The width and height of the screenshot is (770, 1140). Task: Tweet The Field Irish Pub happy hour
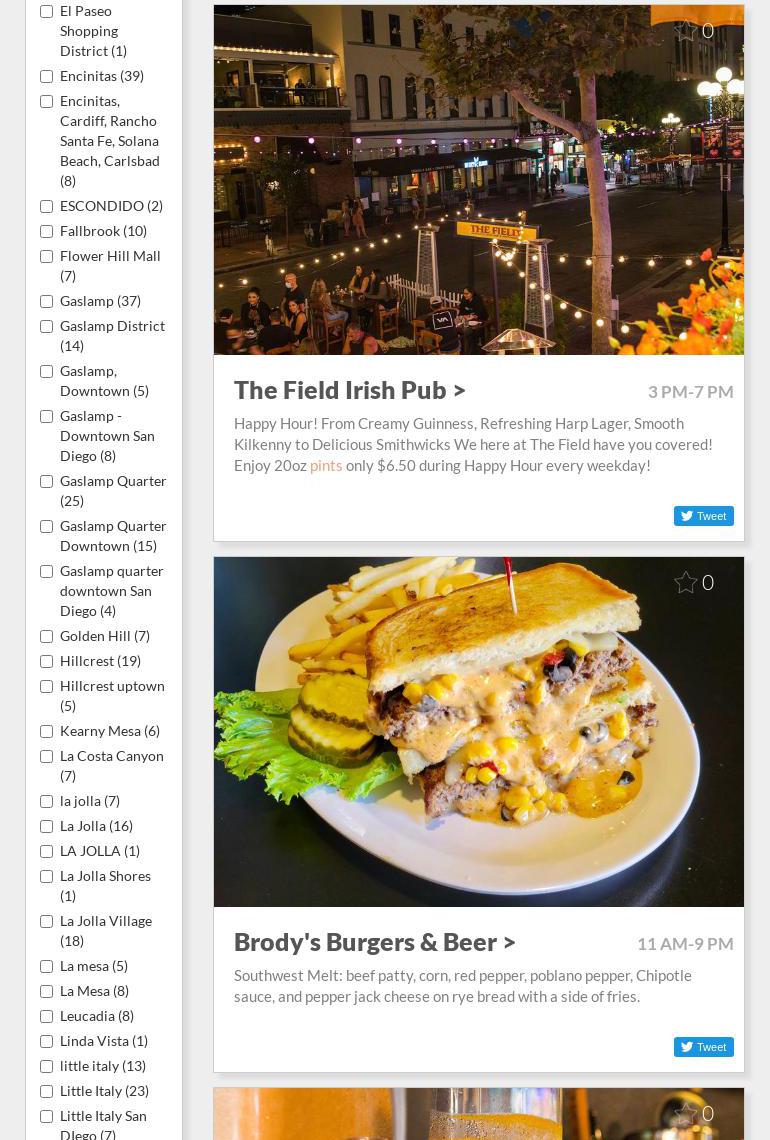[x=703, y=516]
